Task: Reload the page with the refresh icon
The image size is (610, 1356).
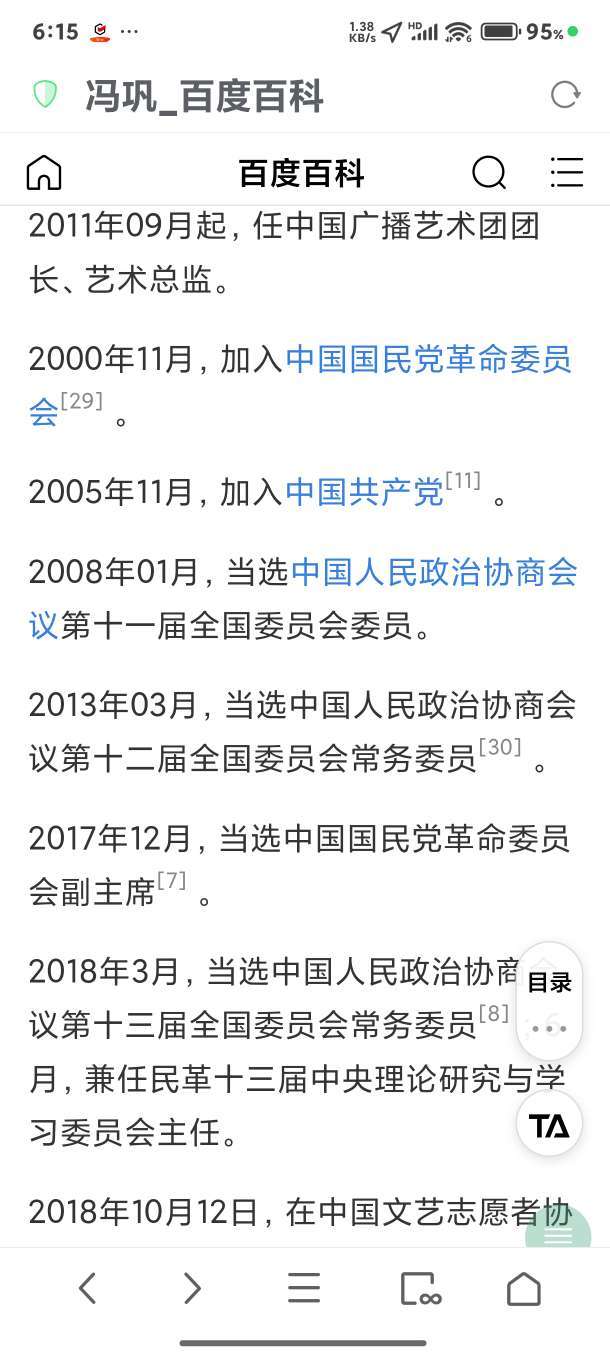Action: [565, 95]
